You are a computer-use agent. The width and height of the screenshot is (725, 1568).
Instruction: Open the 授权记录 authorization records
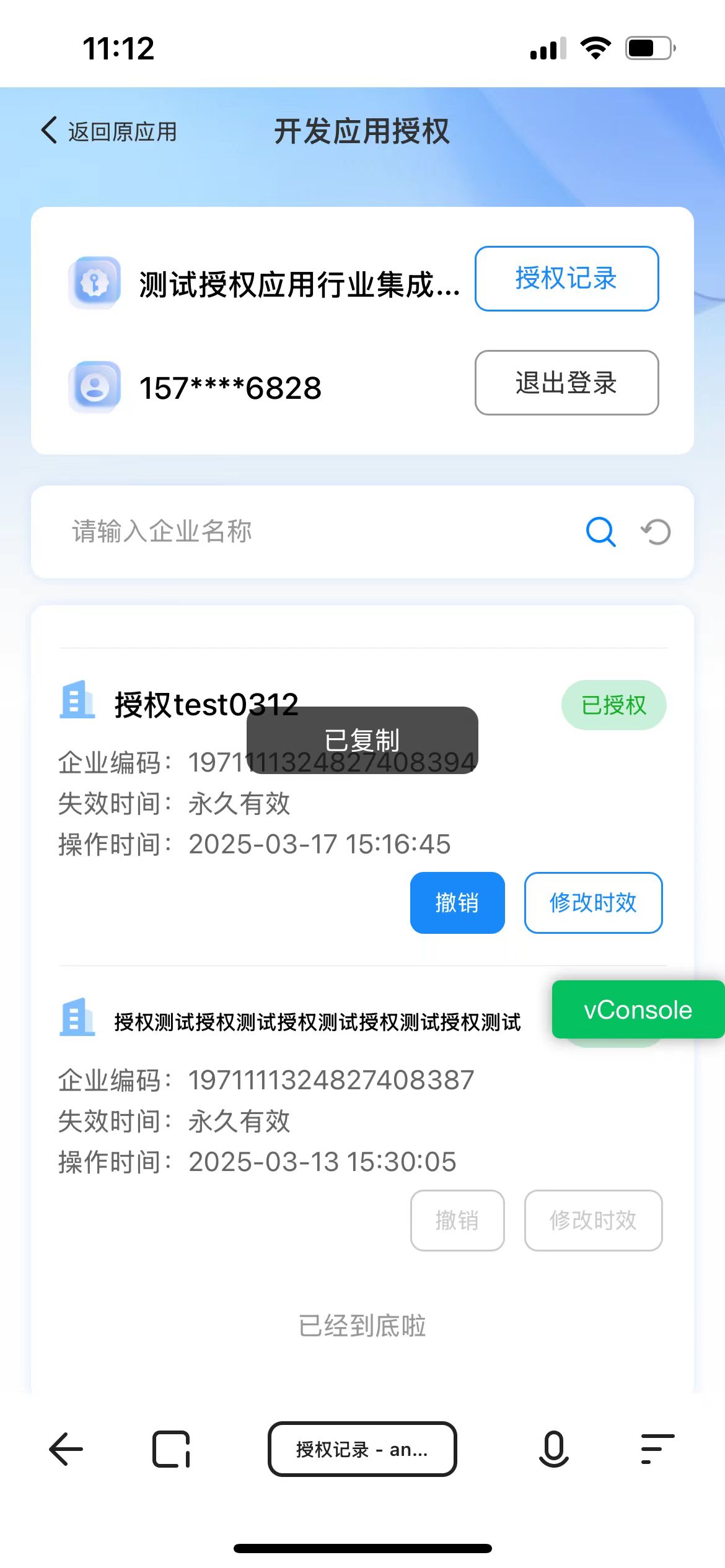coord(566,279)
